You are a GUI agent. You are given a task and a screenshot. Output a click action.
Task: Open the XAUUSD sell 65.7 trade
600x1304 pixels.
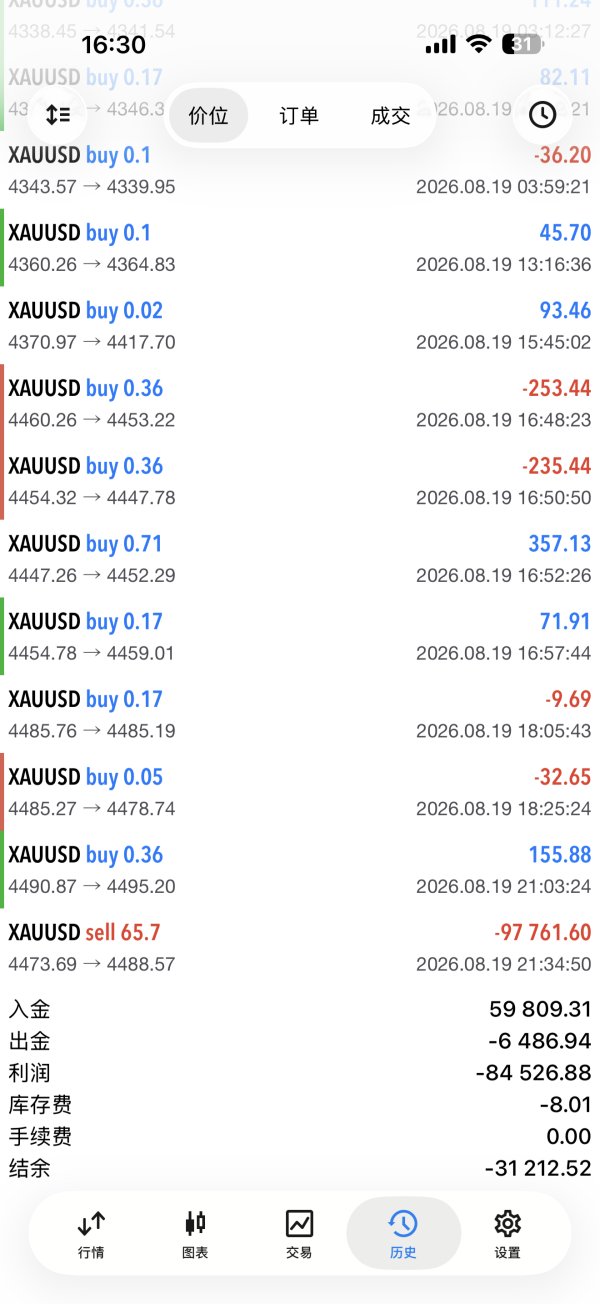(x=300, y=948)
